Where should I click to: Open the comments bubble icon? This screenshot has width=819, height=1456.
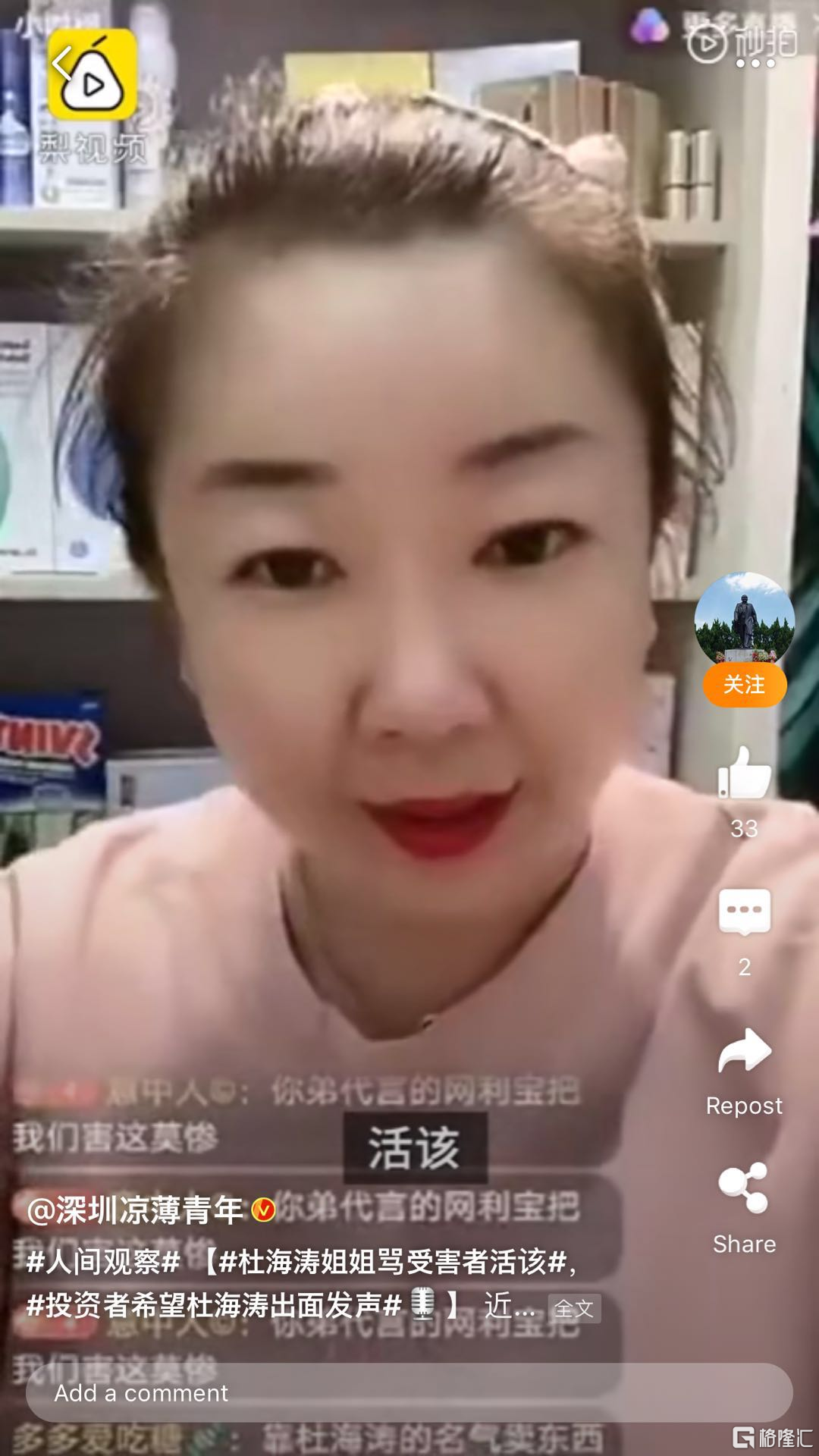744,912
